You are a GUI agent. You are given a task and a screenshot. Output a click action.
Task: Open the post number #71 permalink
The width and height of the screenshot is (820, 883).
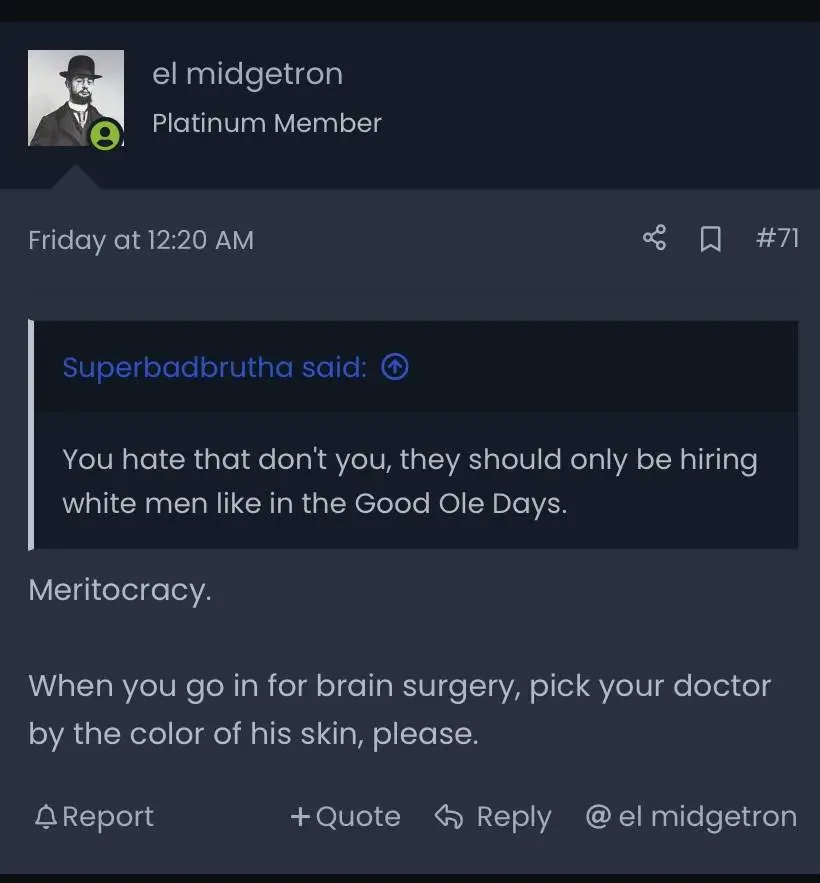click(777, 238)
